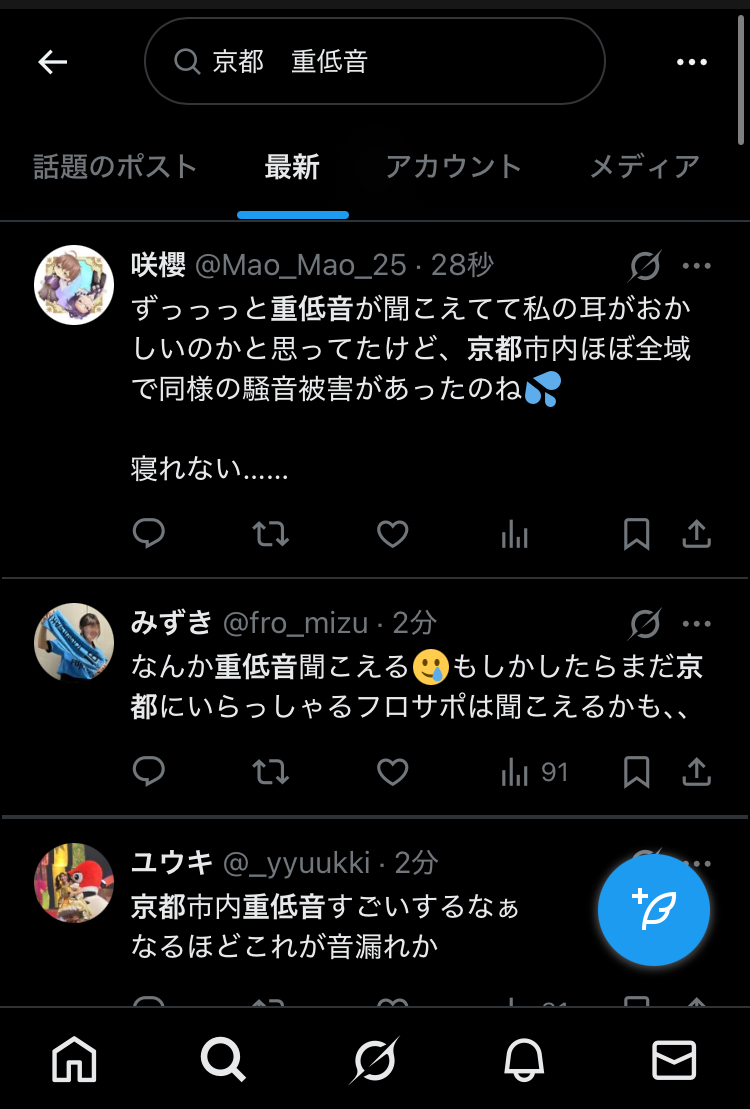
Task: Open more options on みずき's post
Action: [x=697, y=624]
